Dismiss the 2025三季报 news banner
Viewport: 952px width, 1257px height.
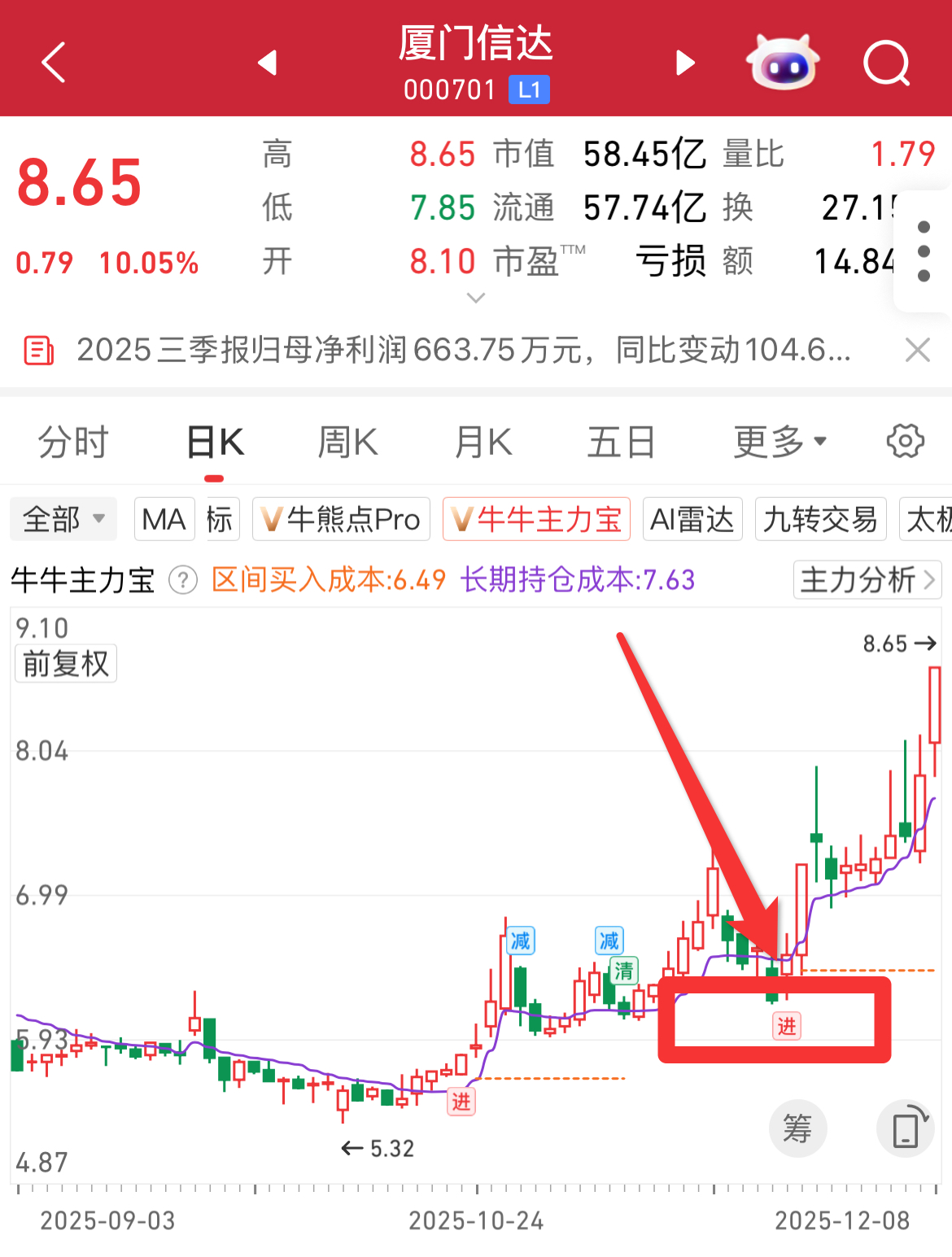click(x=918, y=351)
